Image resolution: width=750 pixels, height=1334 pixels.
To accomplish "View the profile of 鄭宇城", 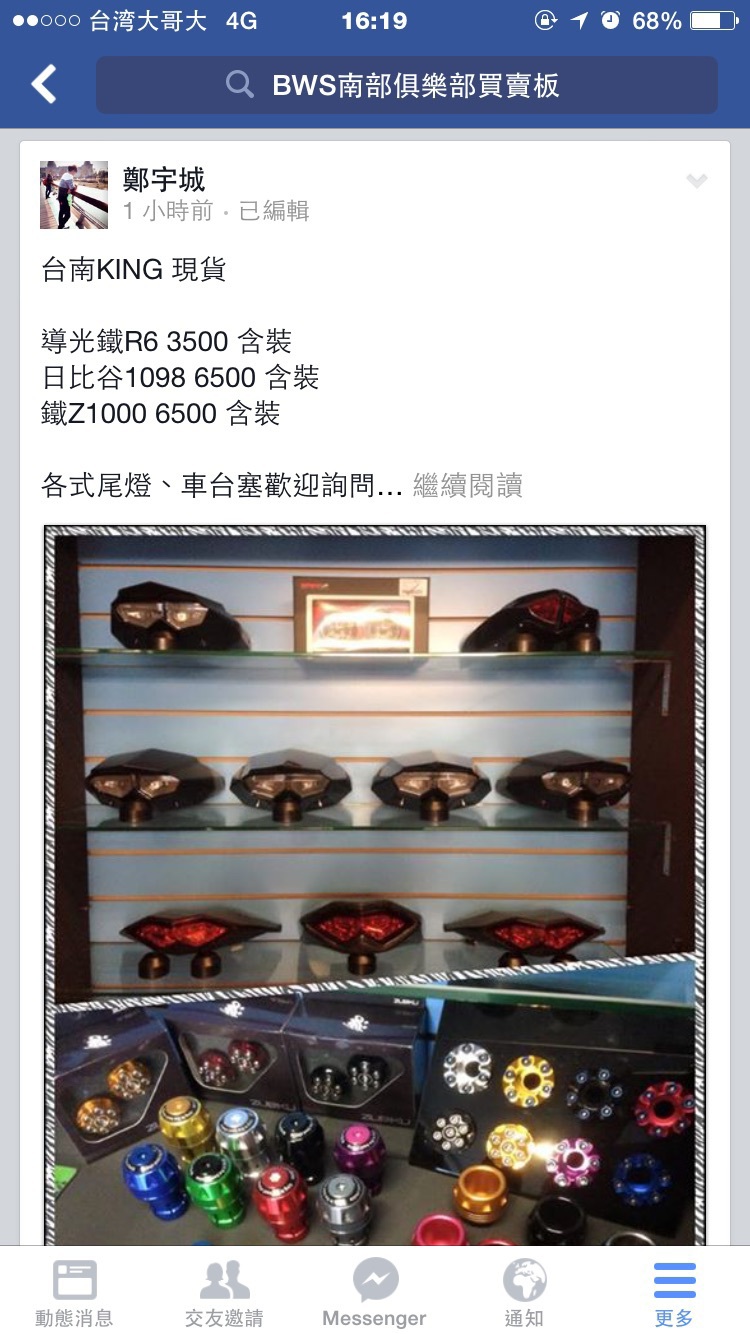I will [164, 180].
